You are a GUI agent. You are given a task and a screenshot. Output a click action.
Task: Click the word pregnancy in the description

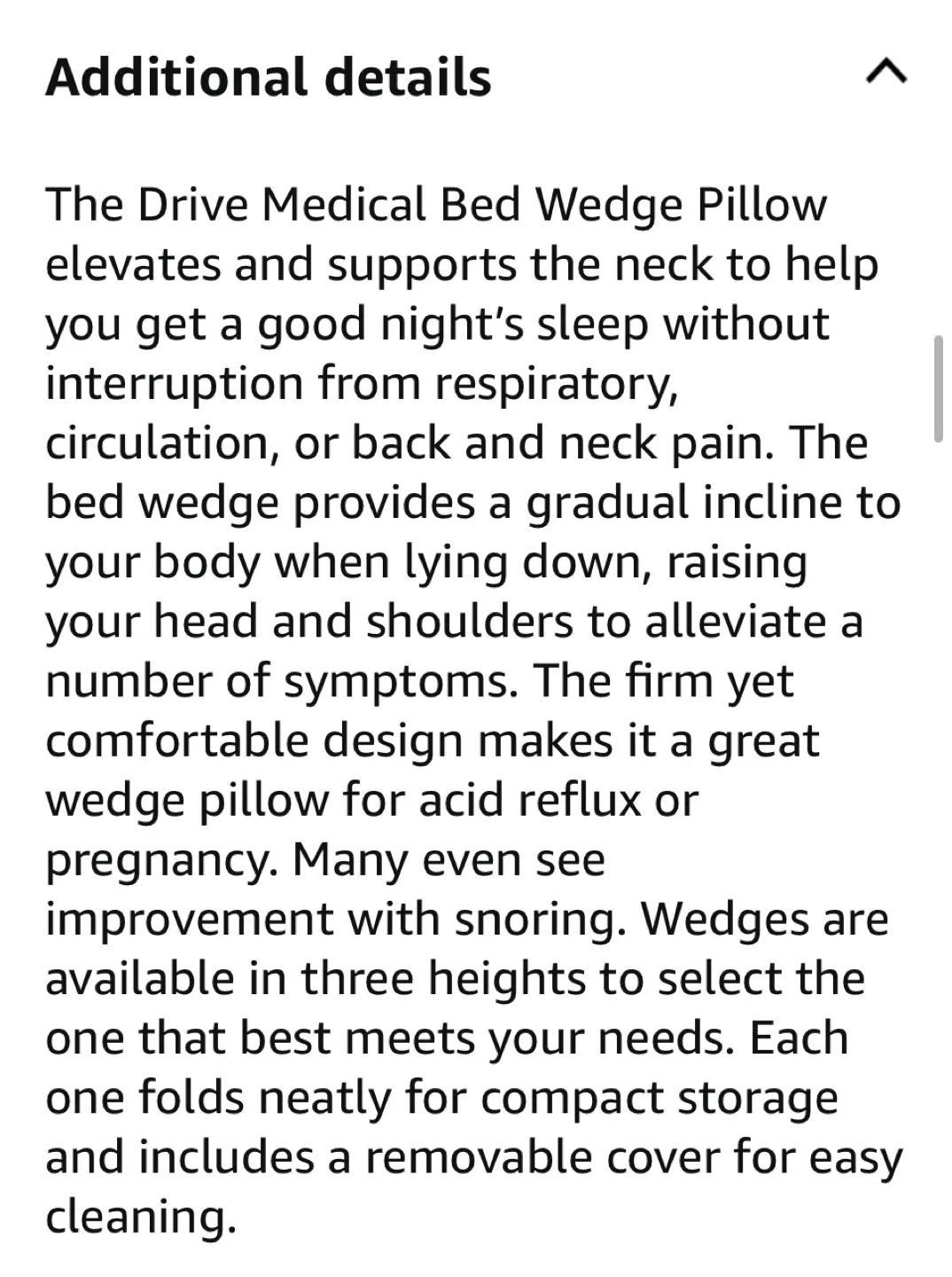click(151, 858)
